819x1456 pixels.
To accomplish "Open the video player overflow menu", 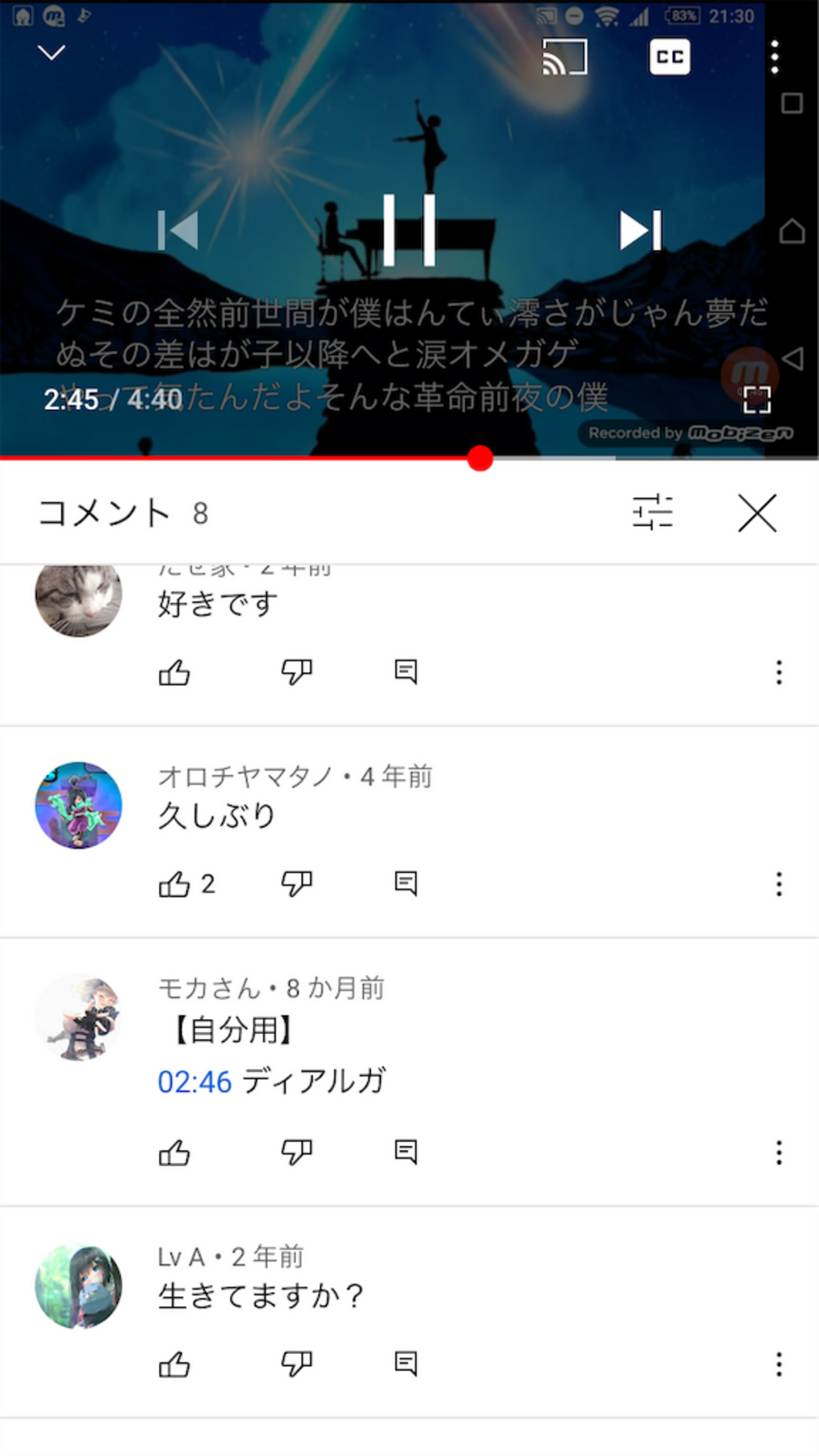I will pyautogui.click(x=775, y=57).
